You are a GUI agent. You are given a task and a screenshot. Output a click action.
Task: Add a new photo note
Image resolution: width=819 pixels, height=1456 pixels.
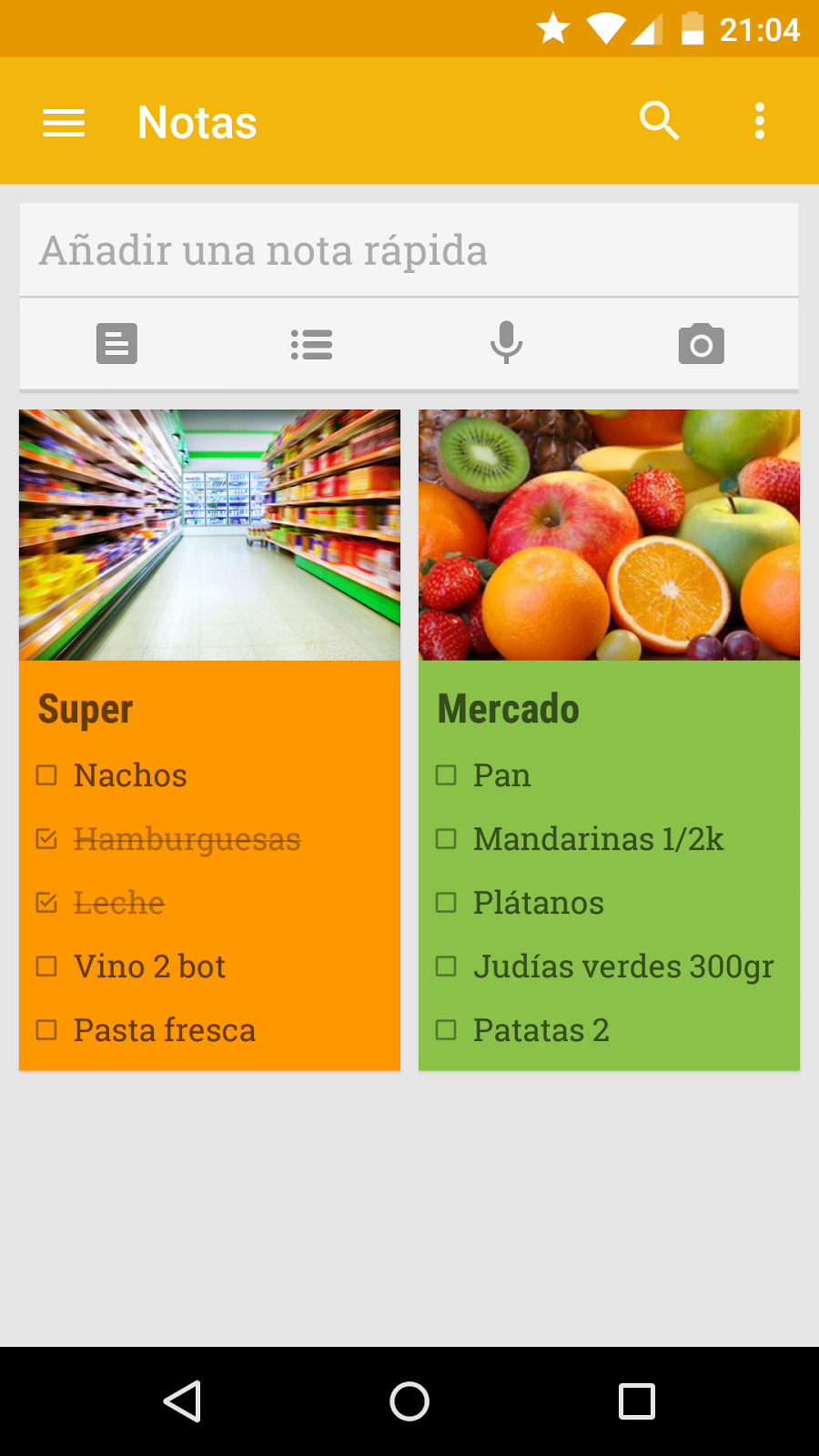702,343
